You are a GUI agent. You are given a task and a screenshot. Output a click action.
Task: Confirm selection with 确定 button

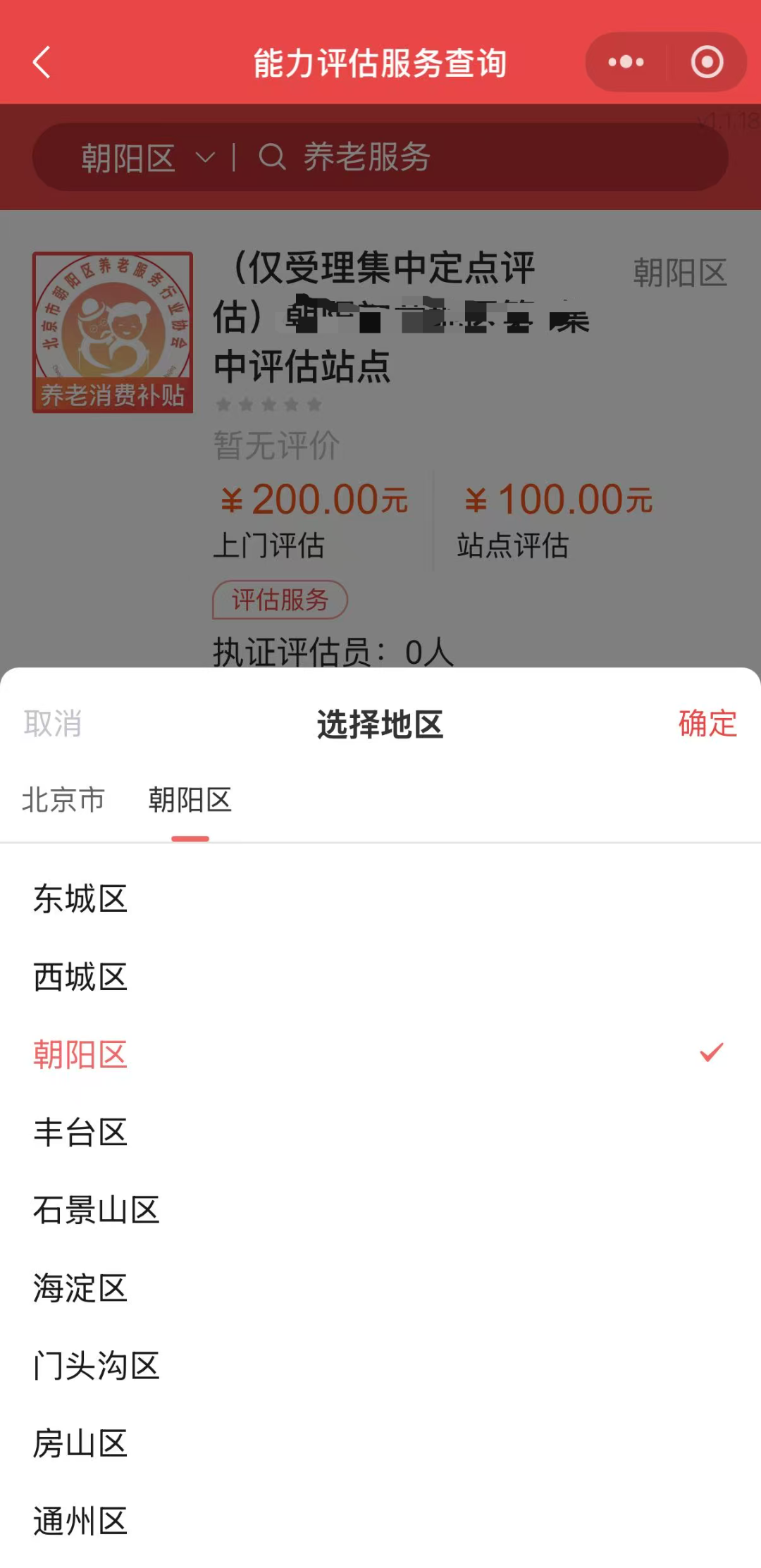(708, 723)
